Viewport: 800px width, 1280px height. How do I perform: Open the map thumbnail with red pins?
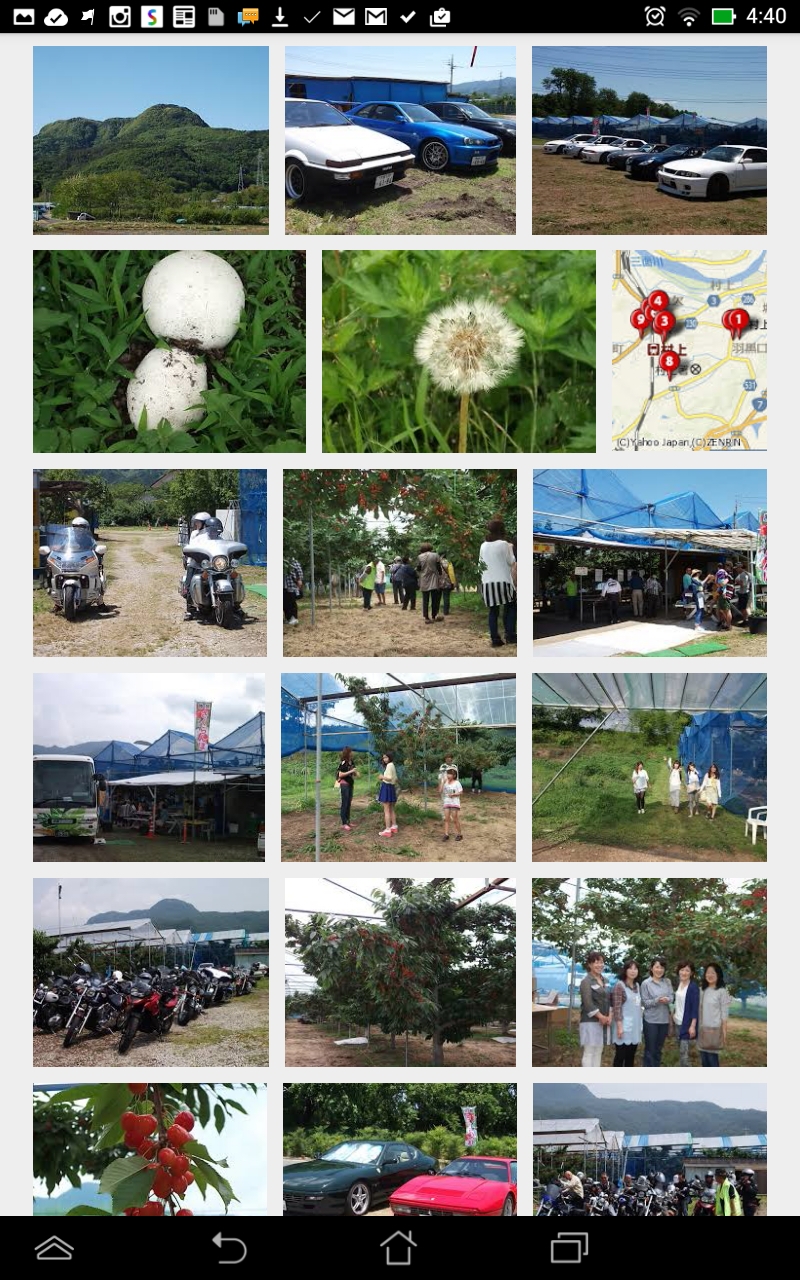(x=689, y=350)
